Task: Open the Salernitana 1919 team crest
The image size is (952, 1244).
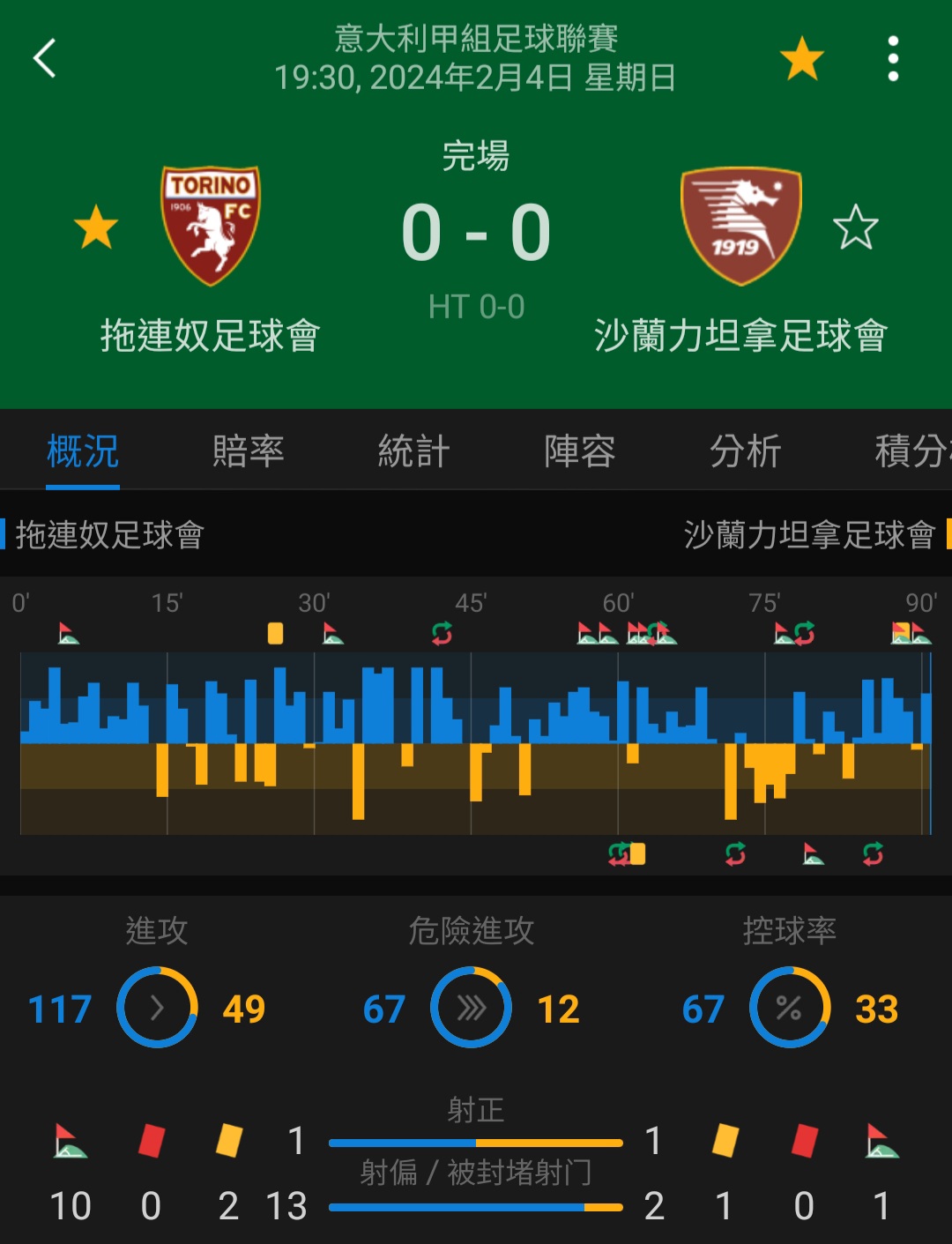Action: click(740, 227)
